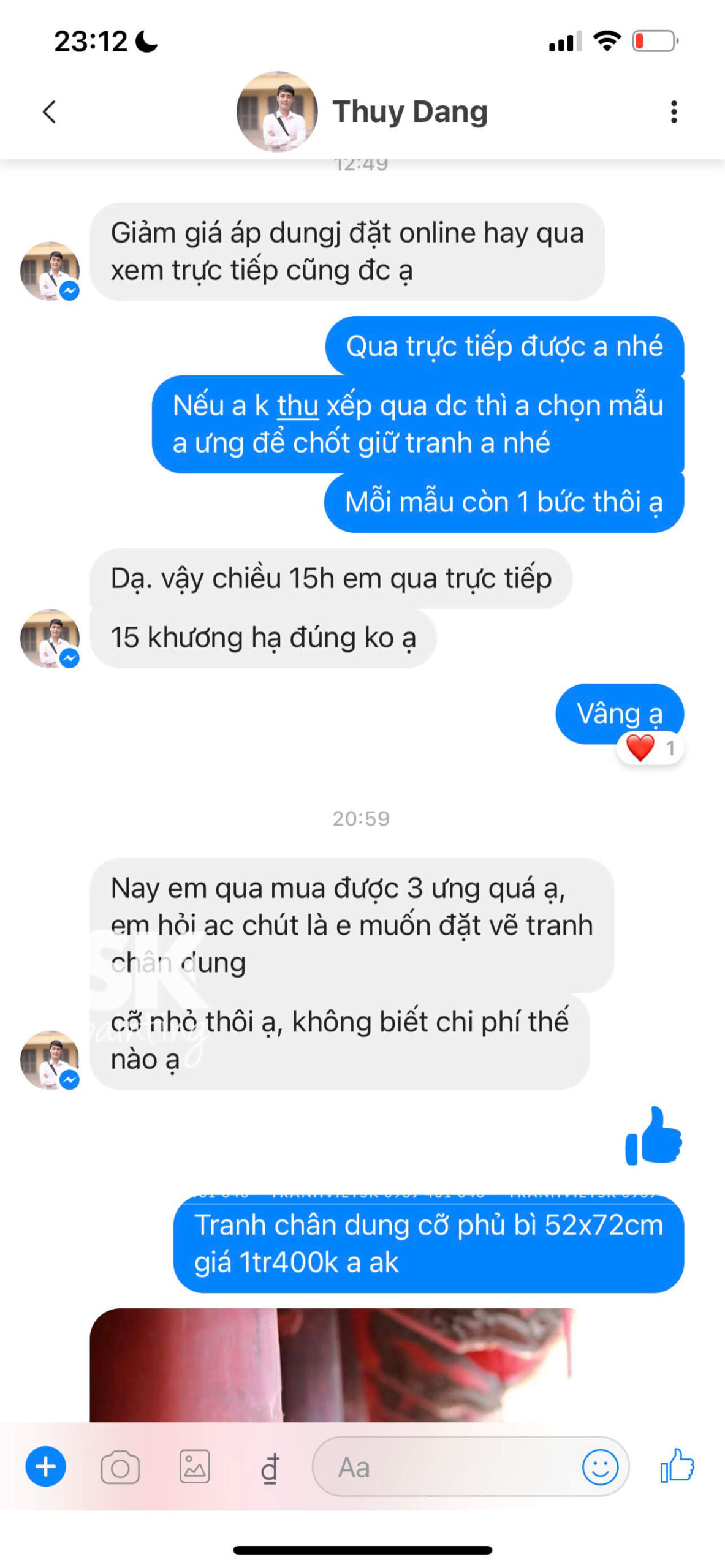Send a thumbs-up like
This screenshot has height=1568, width=725.
point(677,1466)
